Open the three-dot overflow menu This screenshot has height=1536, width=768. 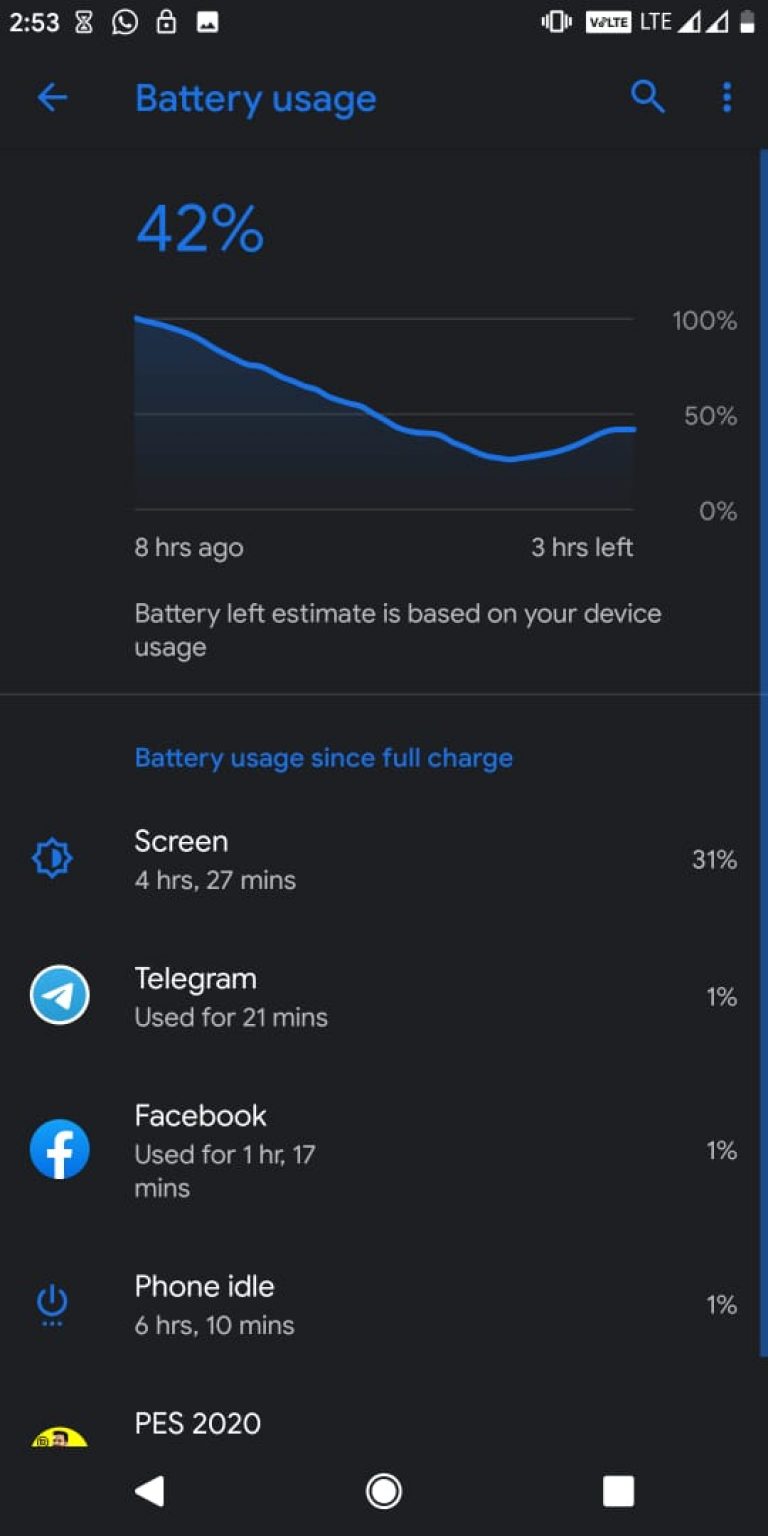click(x=727, y=97)
